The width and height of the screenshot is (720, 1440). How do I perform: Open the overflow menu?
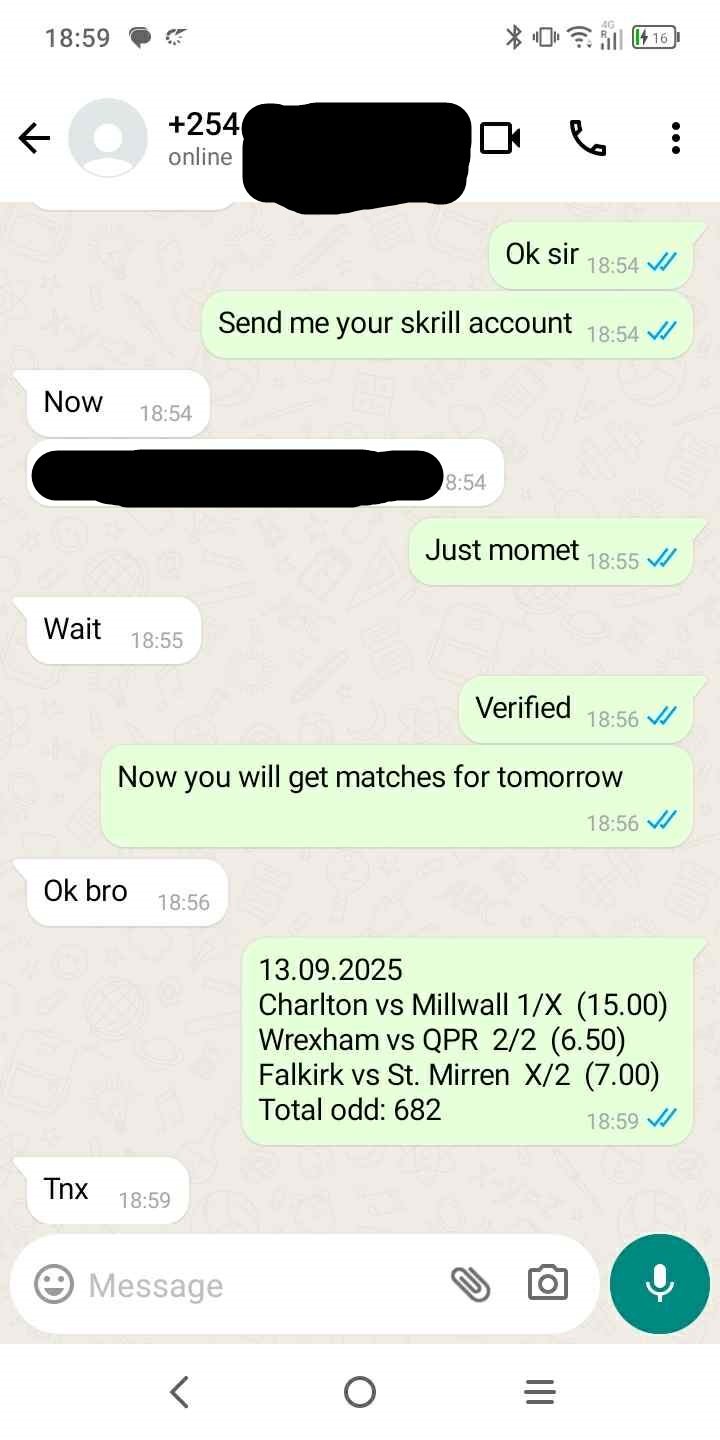[676, 138]
